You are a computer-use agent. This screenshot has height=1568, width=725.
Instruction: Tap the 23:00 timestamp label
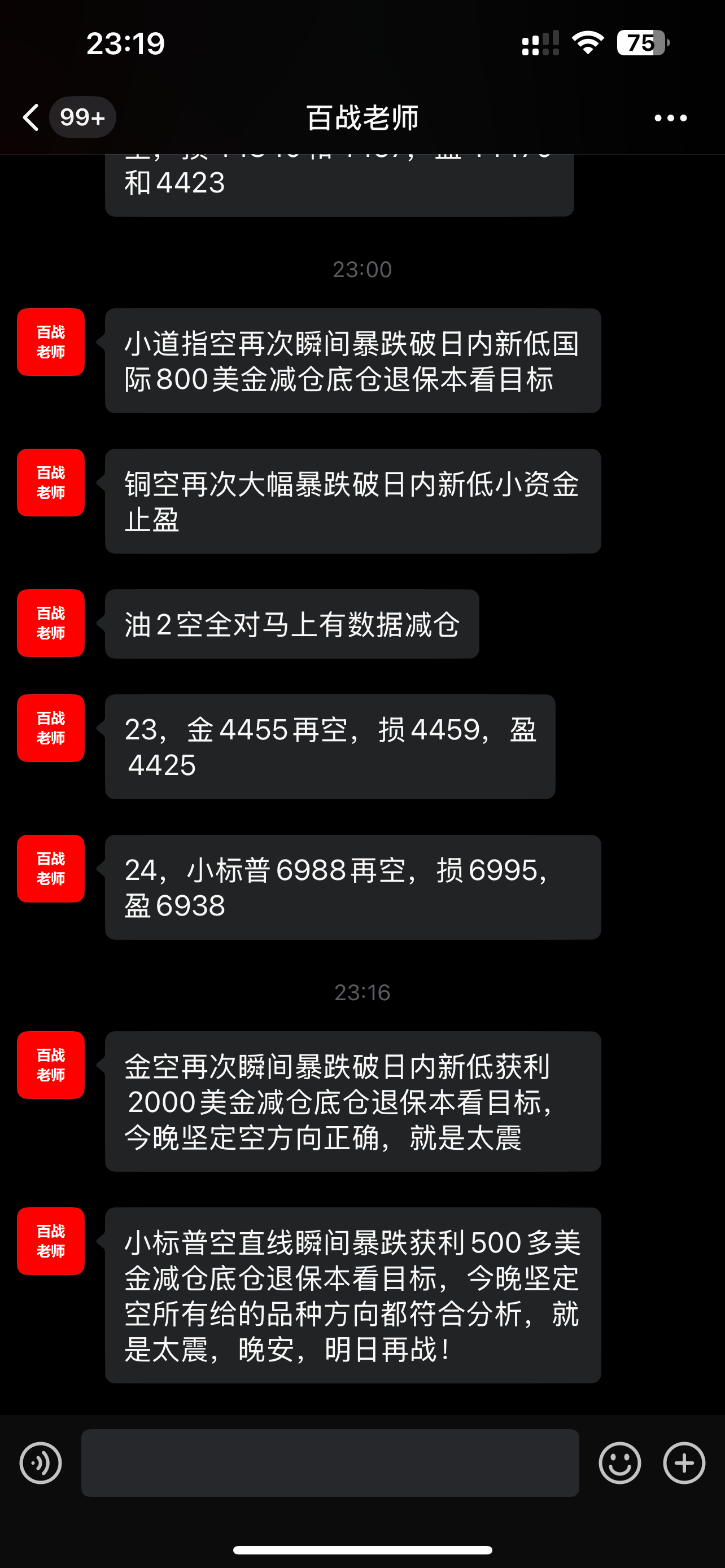click(x=362, y=269)
